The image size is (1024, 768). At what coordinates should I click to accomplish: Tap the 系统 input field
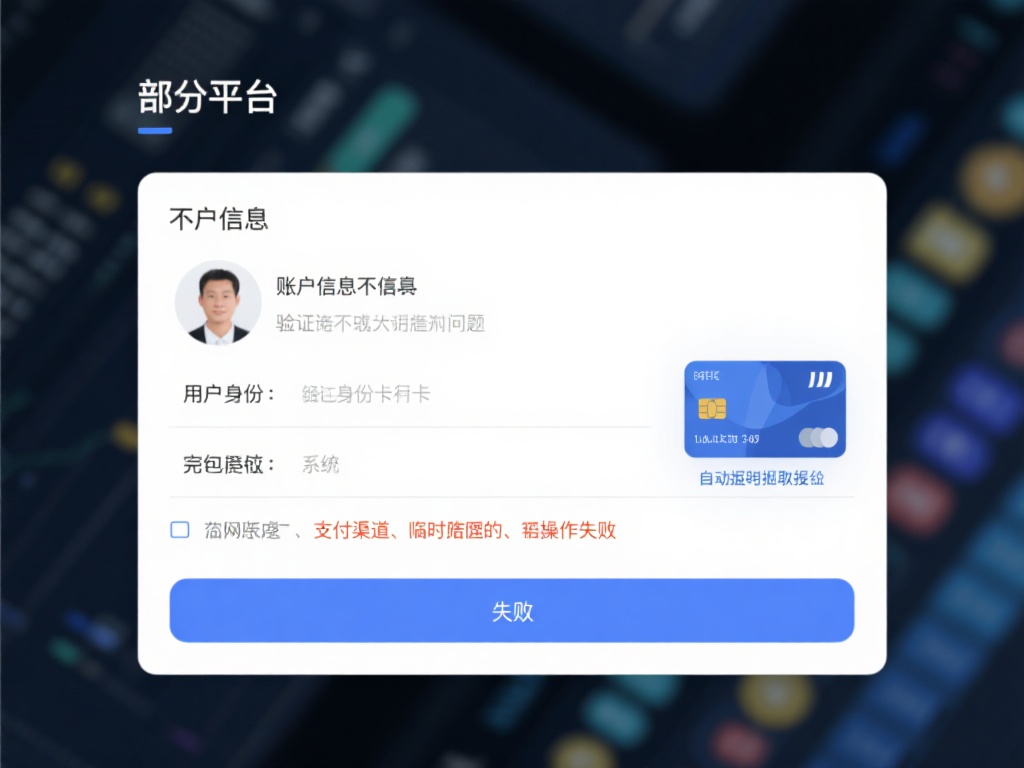470,464
